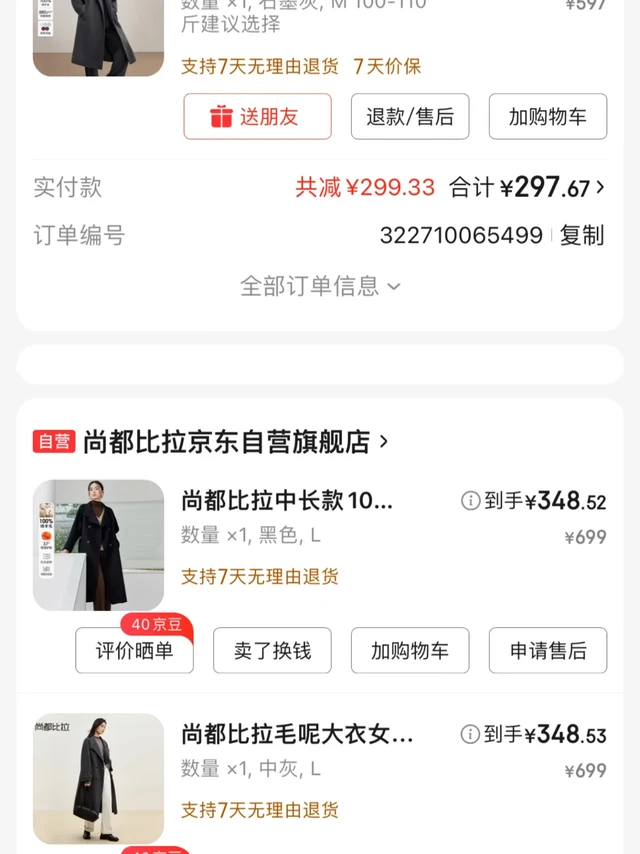Screen dimensions: 640x854
Task: Open the 尚都比拉中长款 black coat item
Action: pyautogui.click(x=287, y=500)
